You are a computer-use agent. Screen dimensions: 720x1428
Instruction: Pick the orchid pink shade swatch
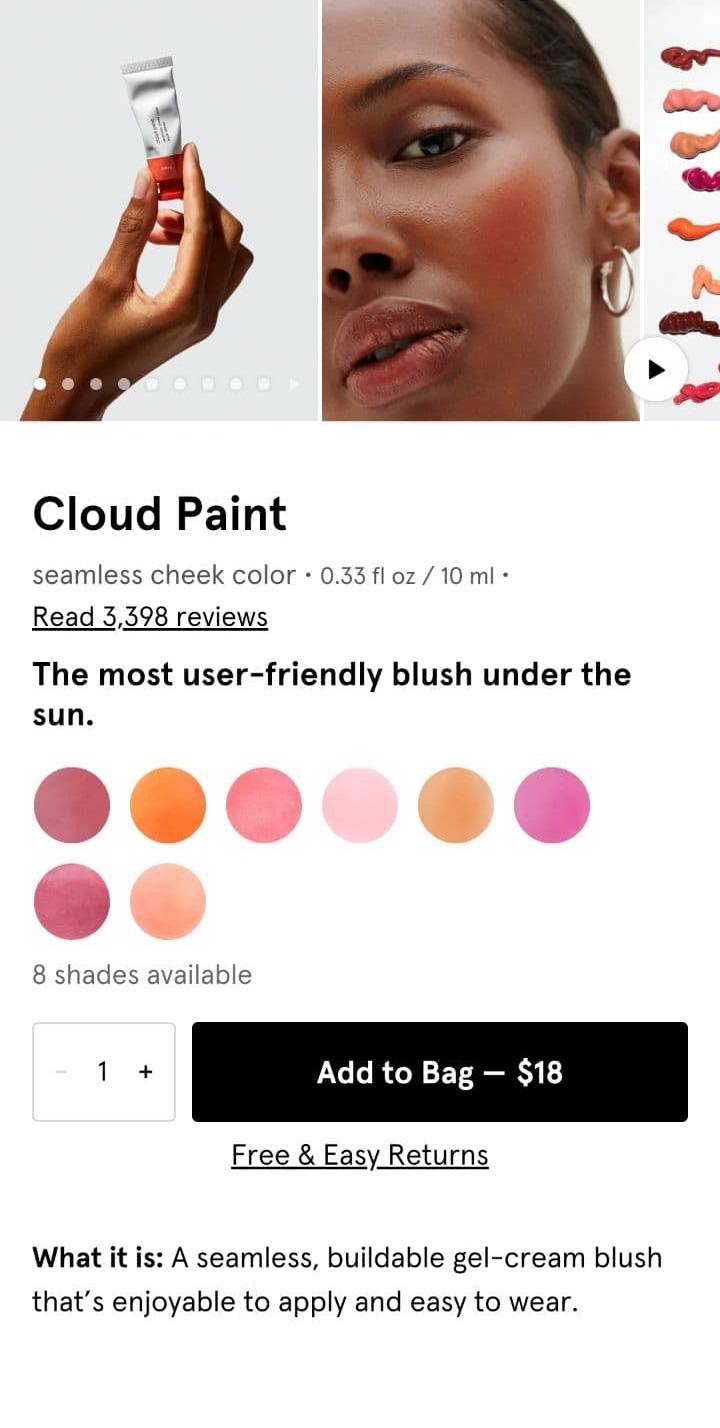[x=552, y=805]
